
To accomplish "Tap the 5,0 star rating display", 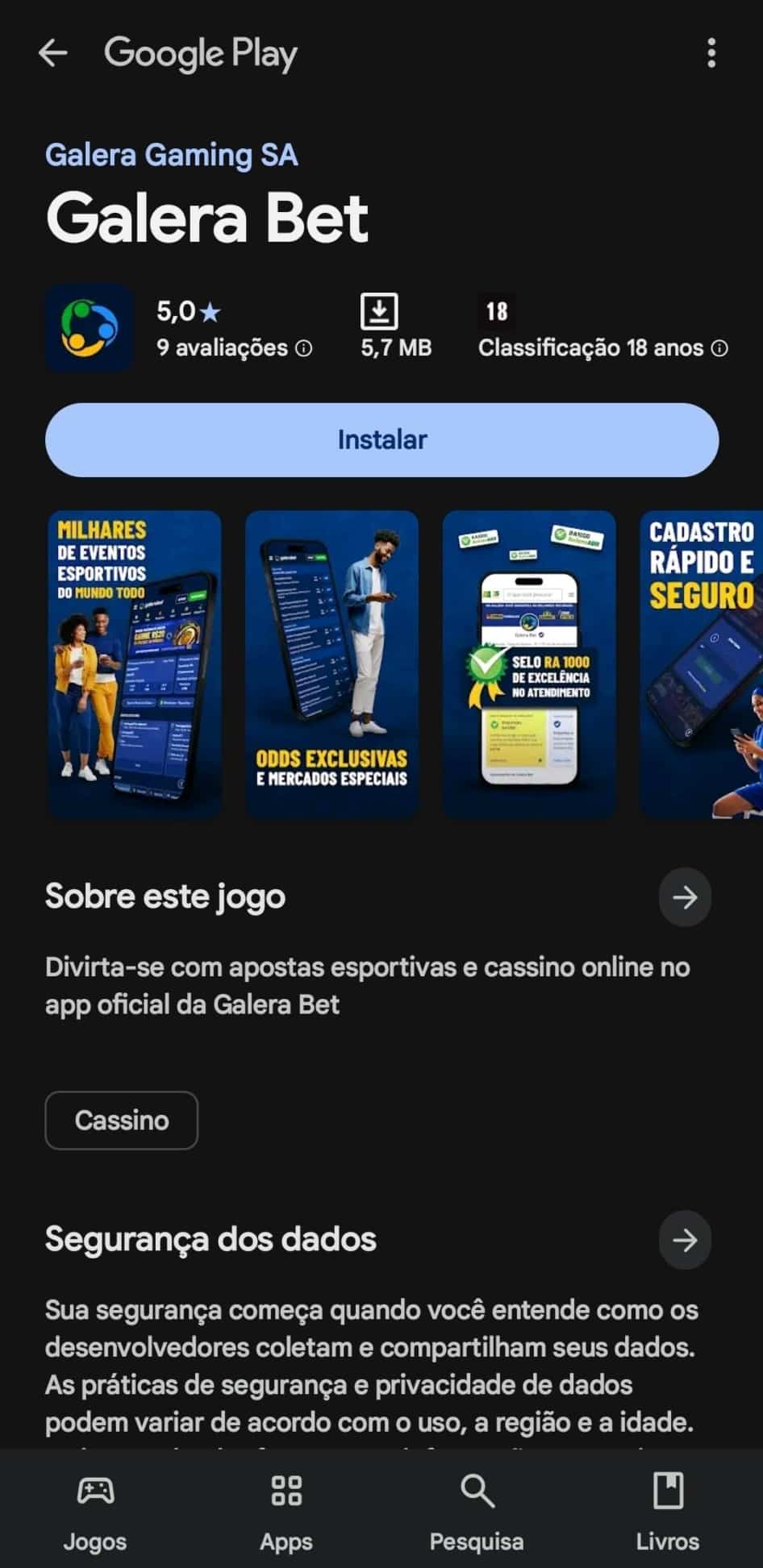I will [187, 311].
